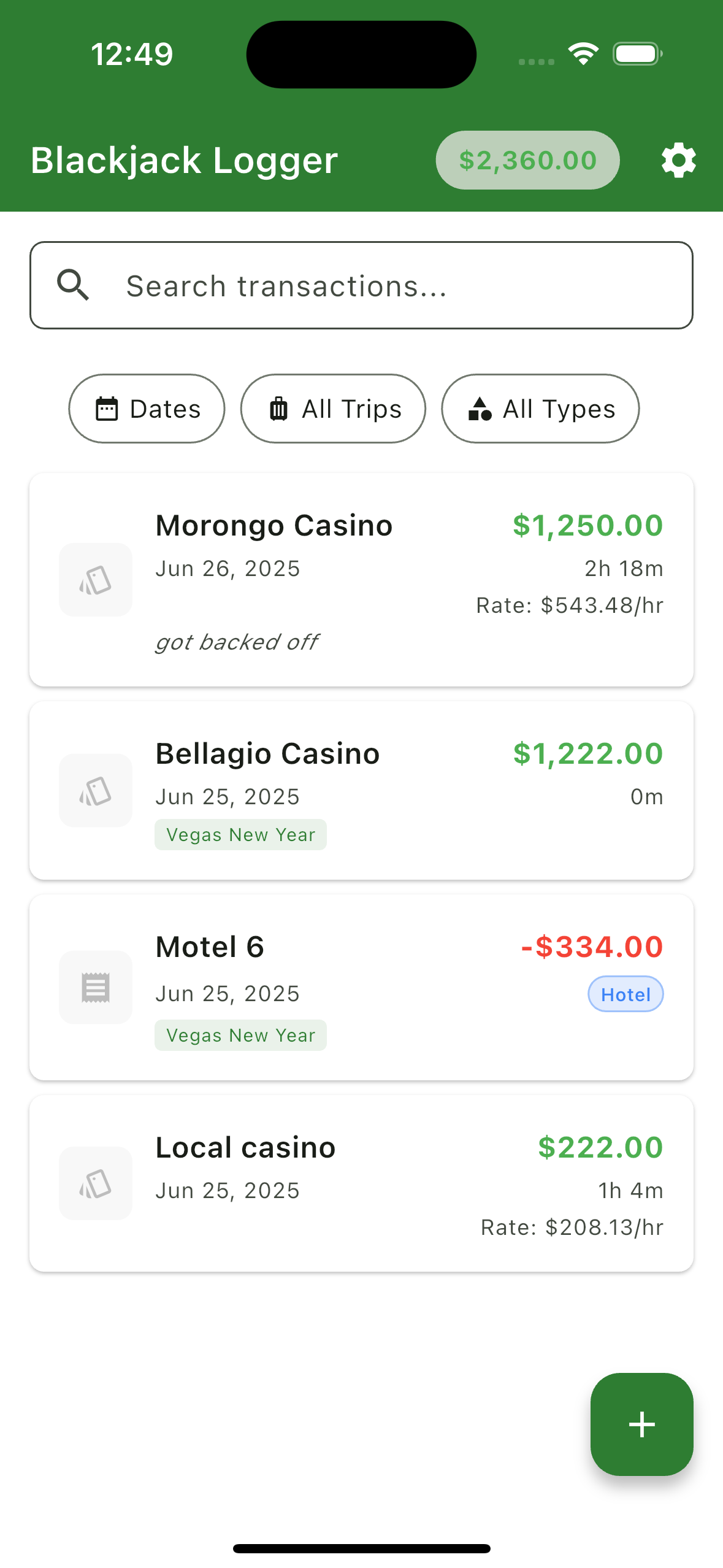
Task: Click the shapes icon in the All Types filter
Action: pyautogui.click(x=480, y=408)
